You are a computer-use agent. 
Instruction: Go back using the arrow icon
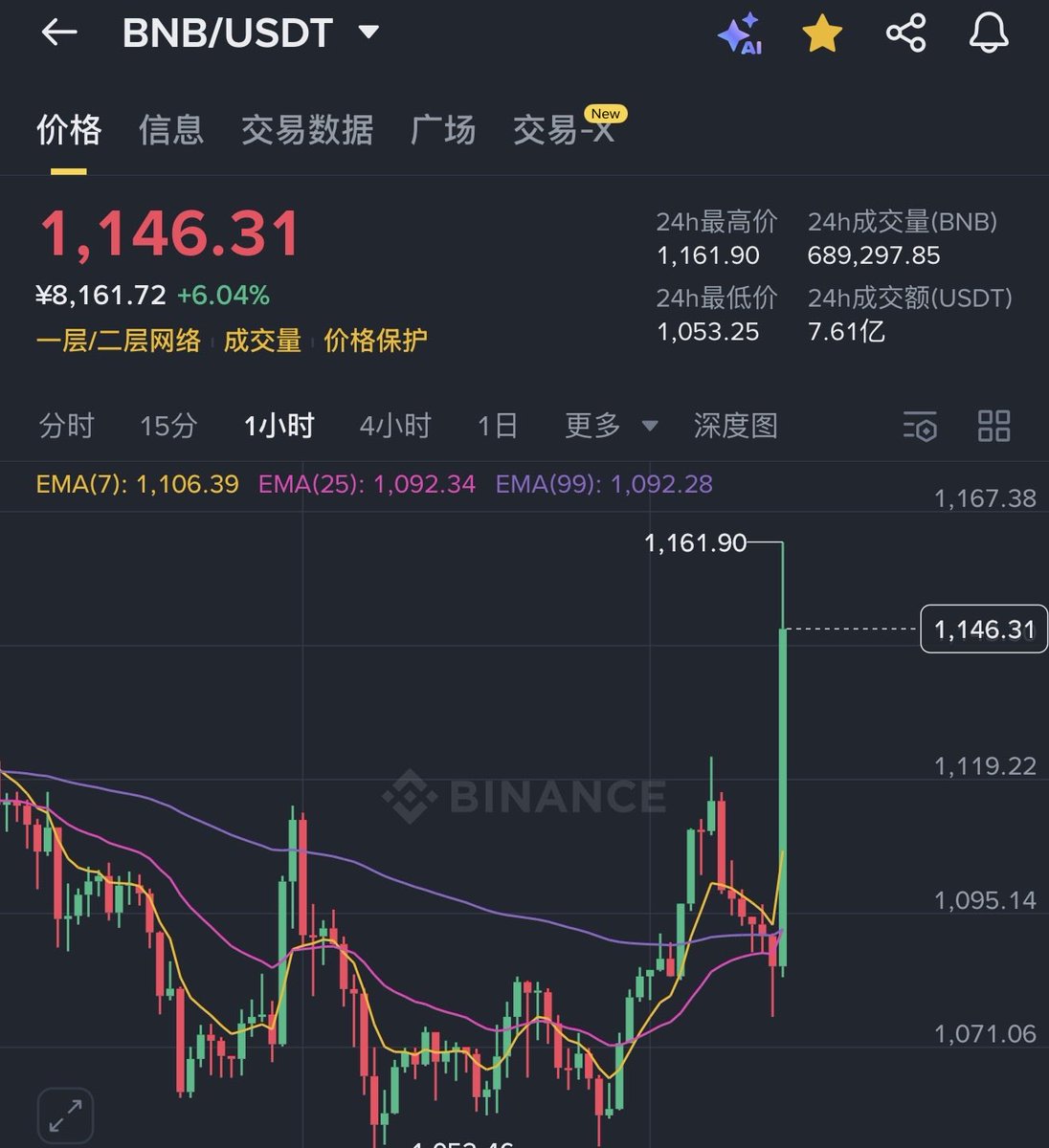(x=59, y=33)
